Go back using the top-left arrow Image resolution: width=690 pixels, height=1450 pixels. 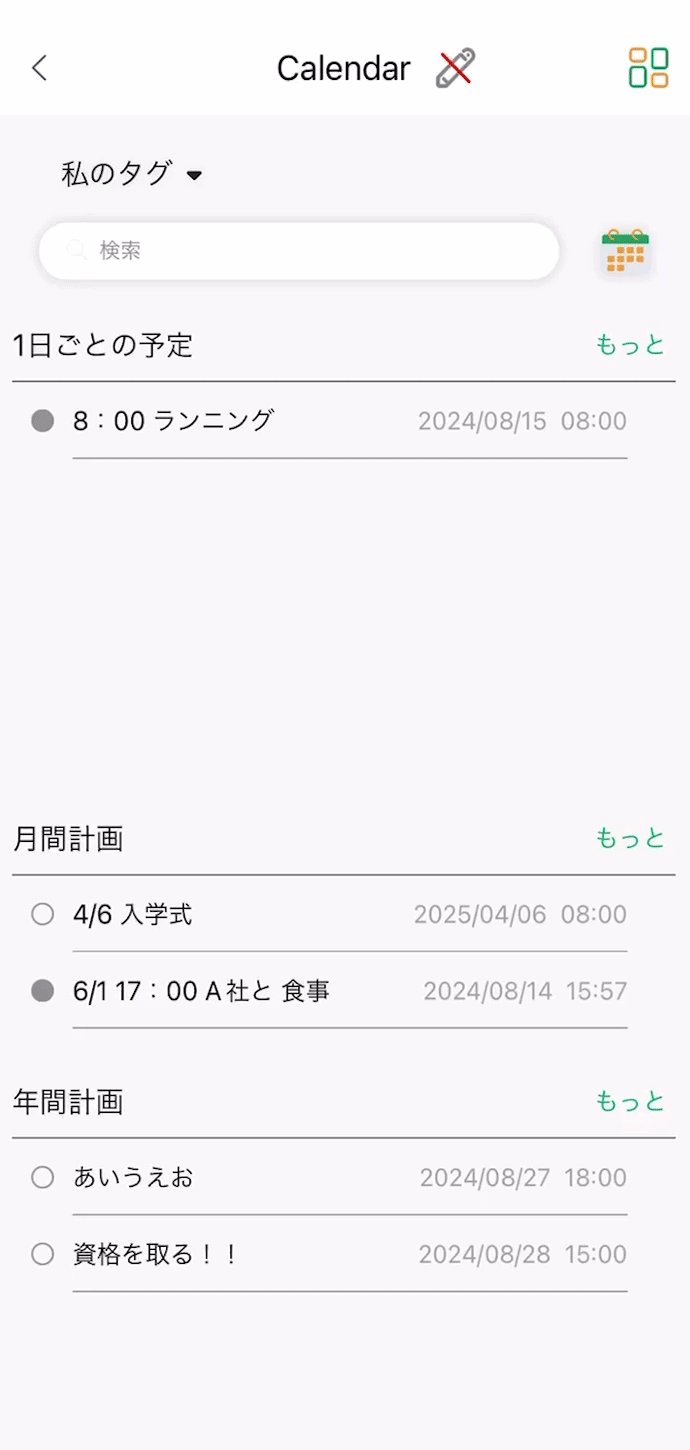(39, 68)
